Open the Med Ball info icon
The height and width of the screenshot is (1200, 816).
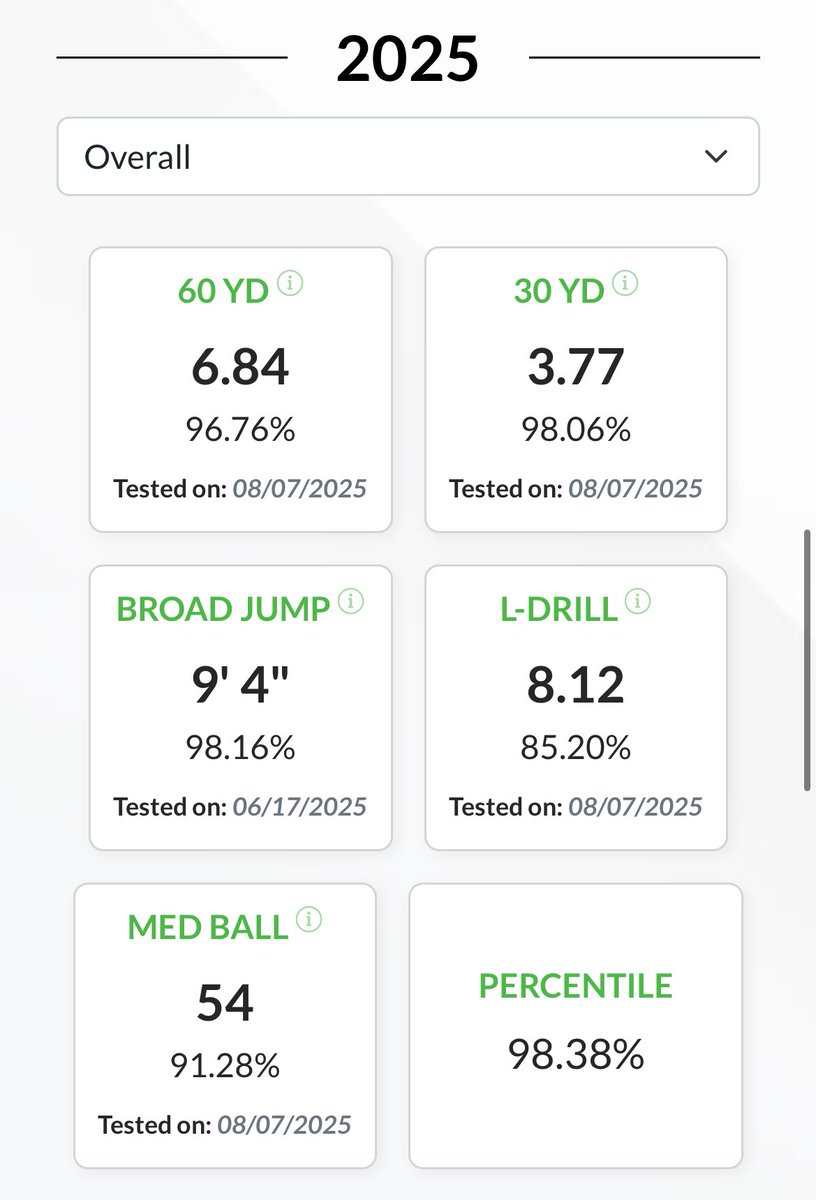point(309,920)
